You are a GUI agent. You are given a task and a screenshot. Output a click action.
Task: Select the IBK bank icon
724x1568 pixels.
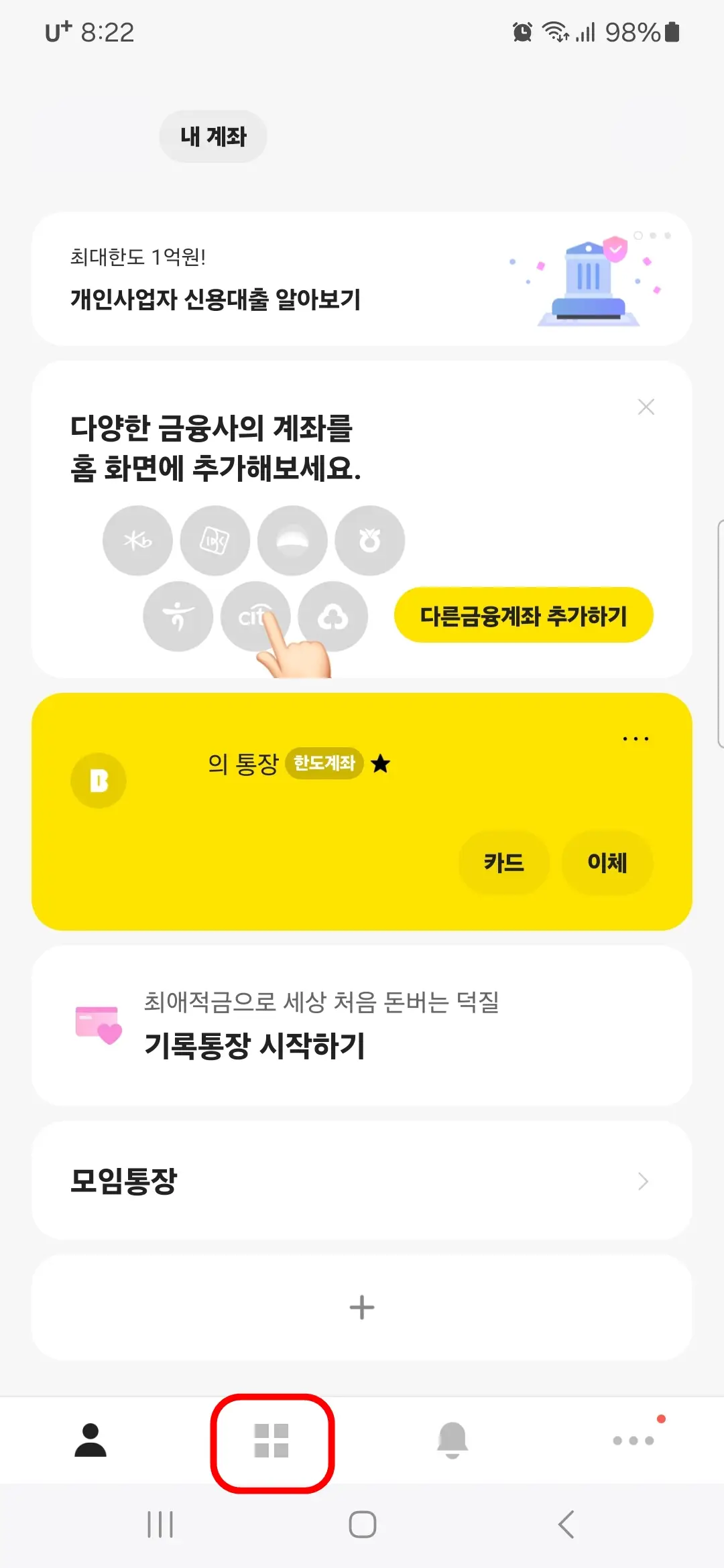point(215,540)
